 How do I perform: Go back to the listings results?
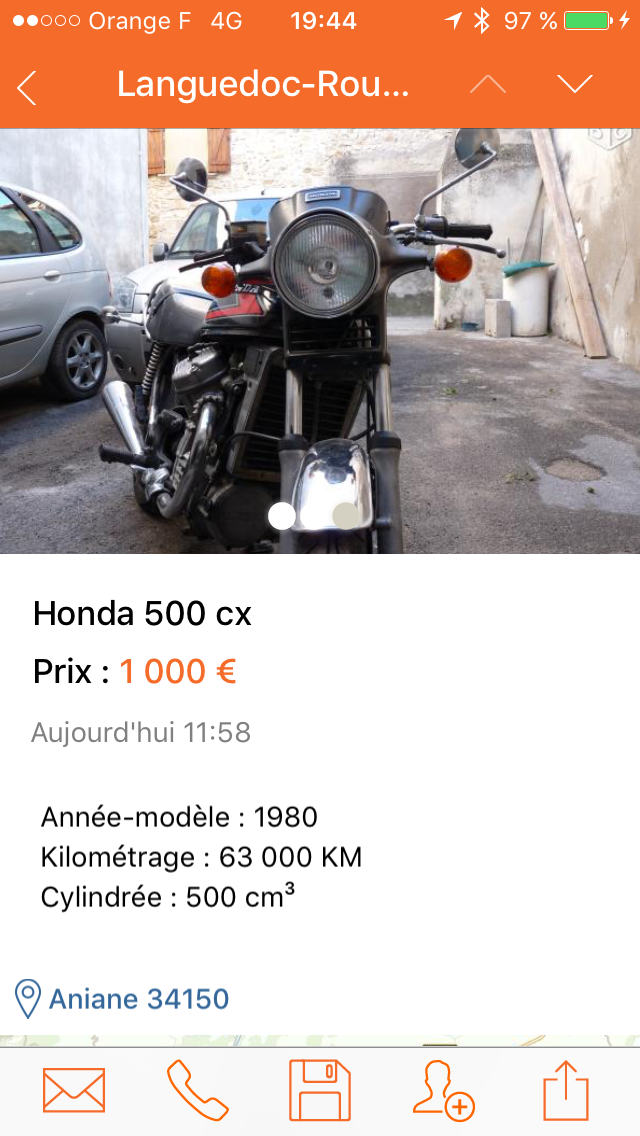28,87
